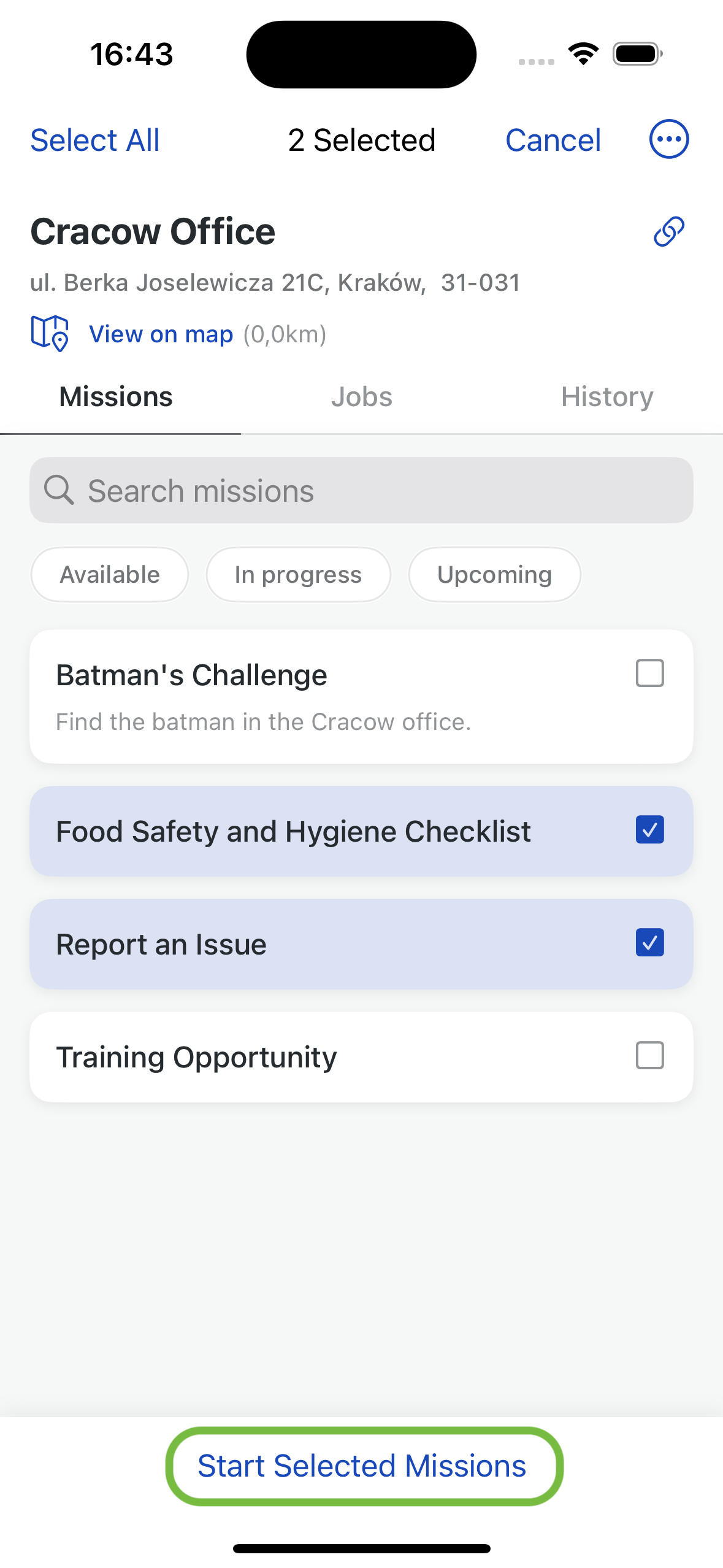Start Selected Missions
The width and height of the screenshot is (723, 1568).
(362, 1466)
